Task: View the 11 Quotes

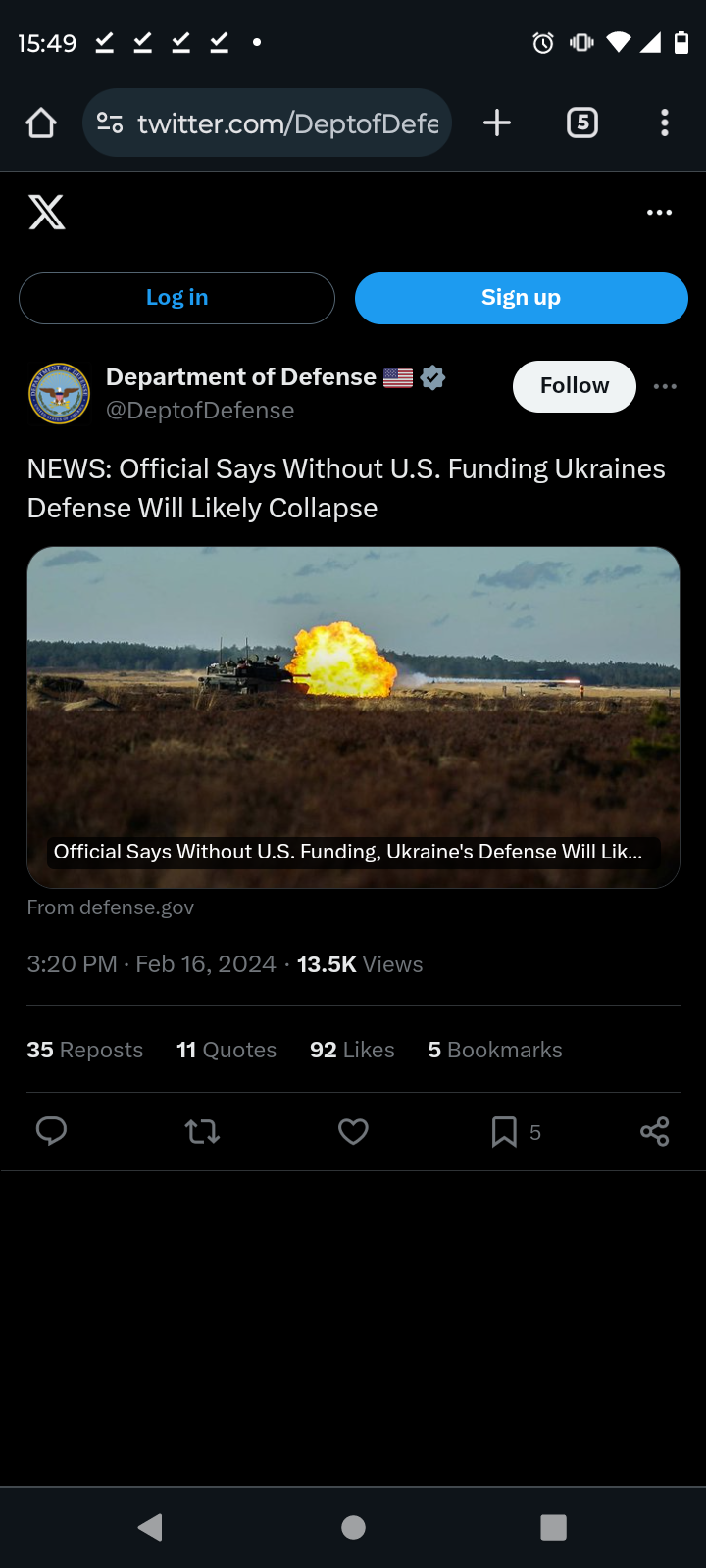Action: 227,1050
